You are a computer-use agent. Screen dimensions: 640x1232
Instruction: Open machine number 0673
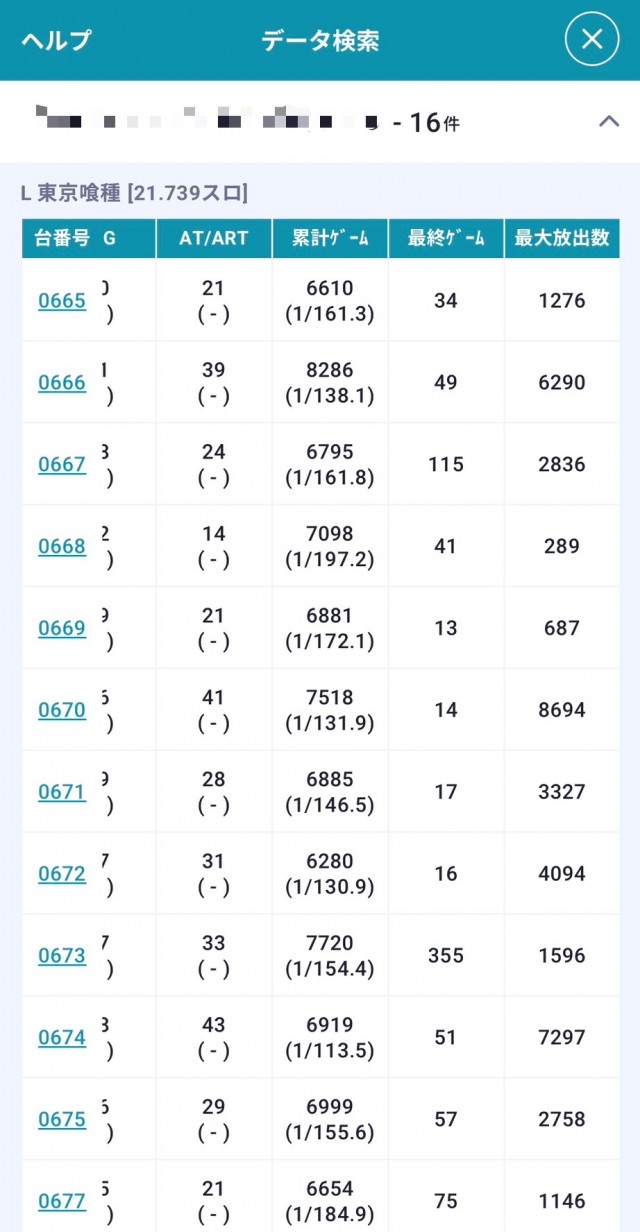point(62,956)
